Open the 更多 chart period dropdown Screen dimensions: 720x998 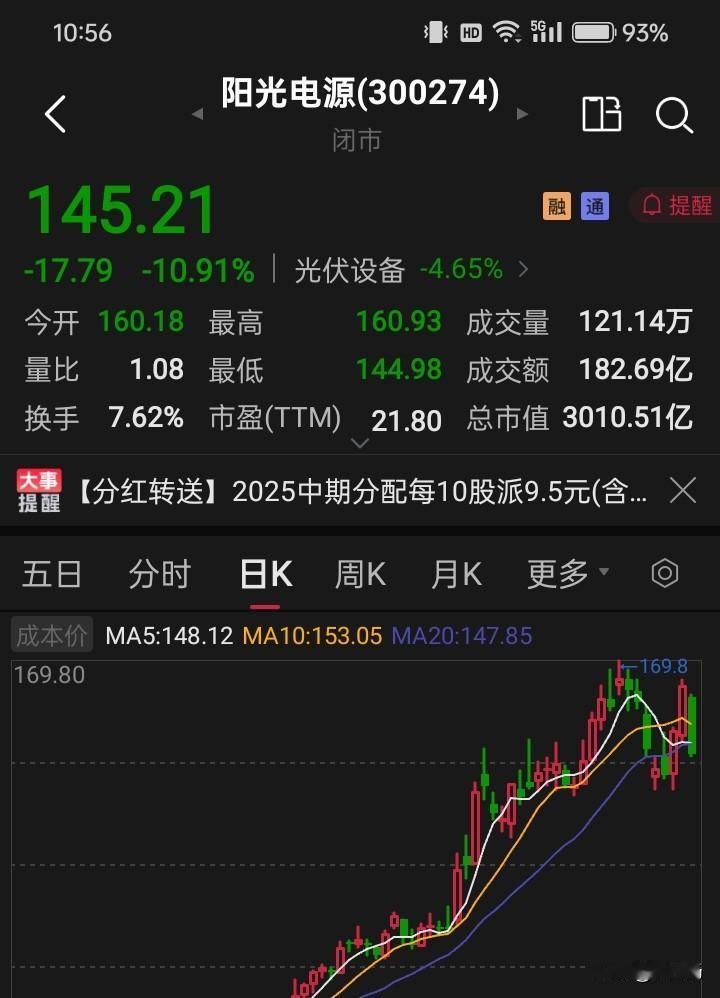[567, 574]
